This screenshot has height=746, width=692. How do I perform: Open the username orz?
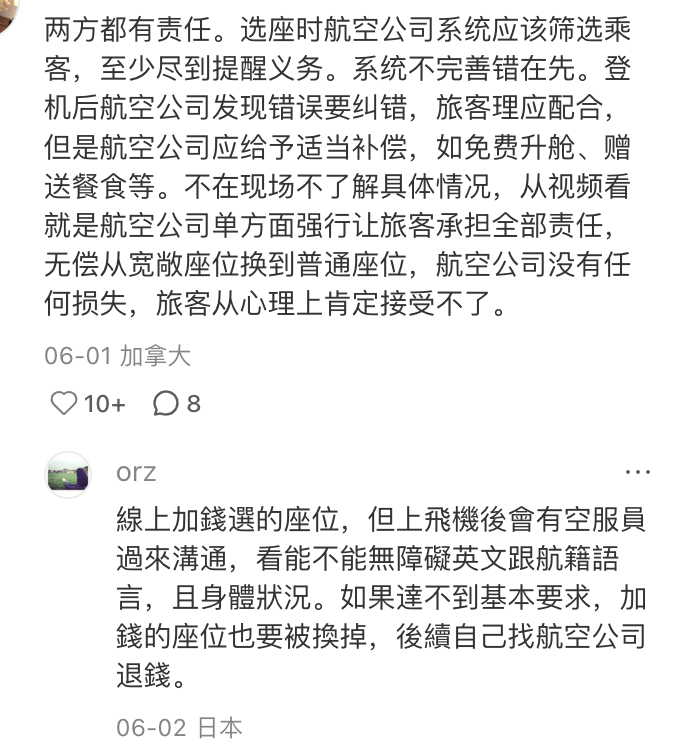(136, 472)
